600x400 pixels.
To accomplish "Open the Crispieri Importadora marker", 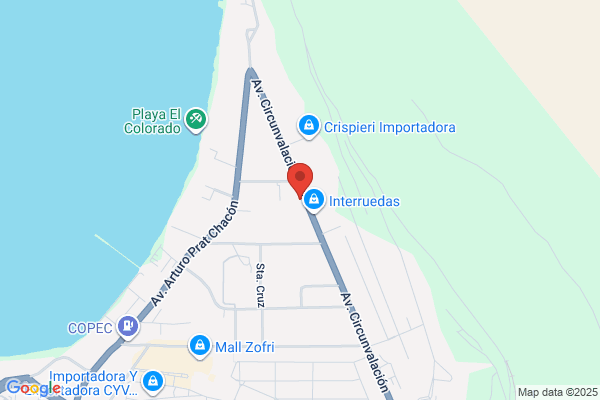I will click(x=309, y=126).
